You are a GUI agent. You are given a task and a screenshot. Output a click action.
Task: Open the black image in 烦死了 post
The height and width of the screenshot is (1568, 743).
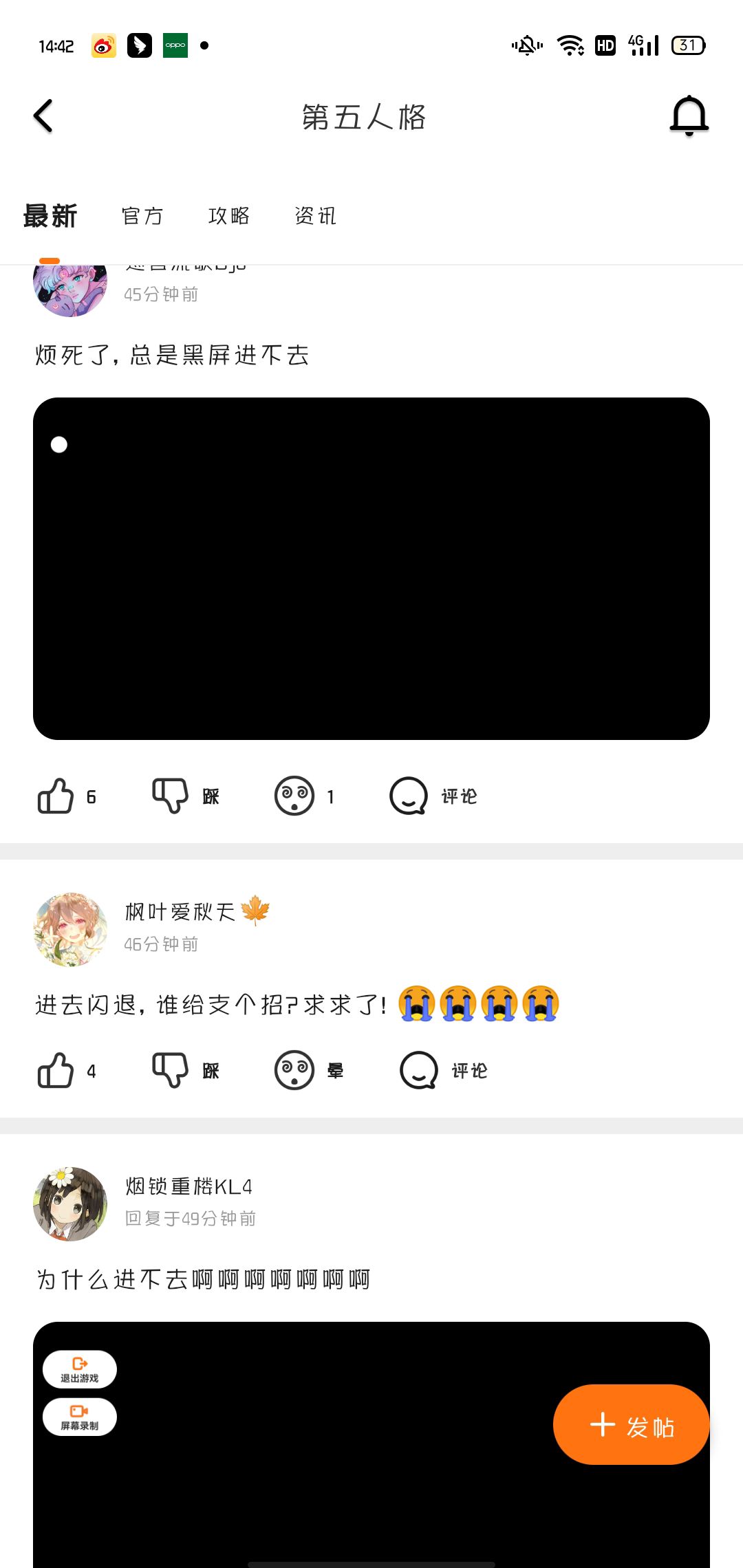[371, 569]
